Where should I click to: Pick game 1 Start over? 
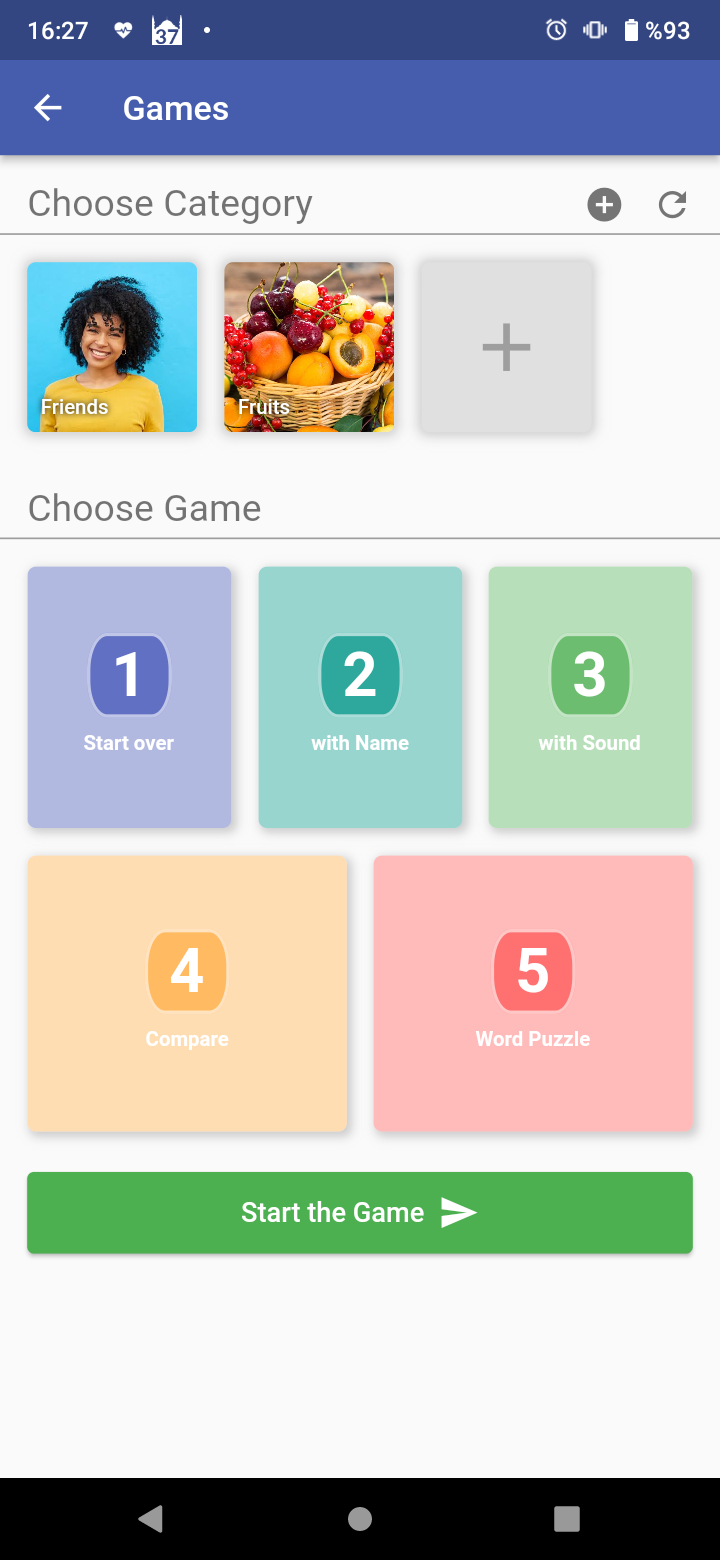[x=129, y=697]
